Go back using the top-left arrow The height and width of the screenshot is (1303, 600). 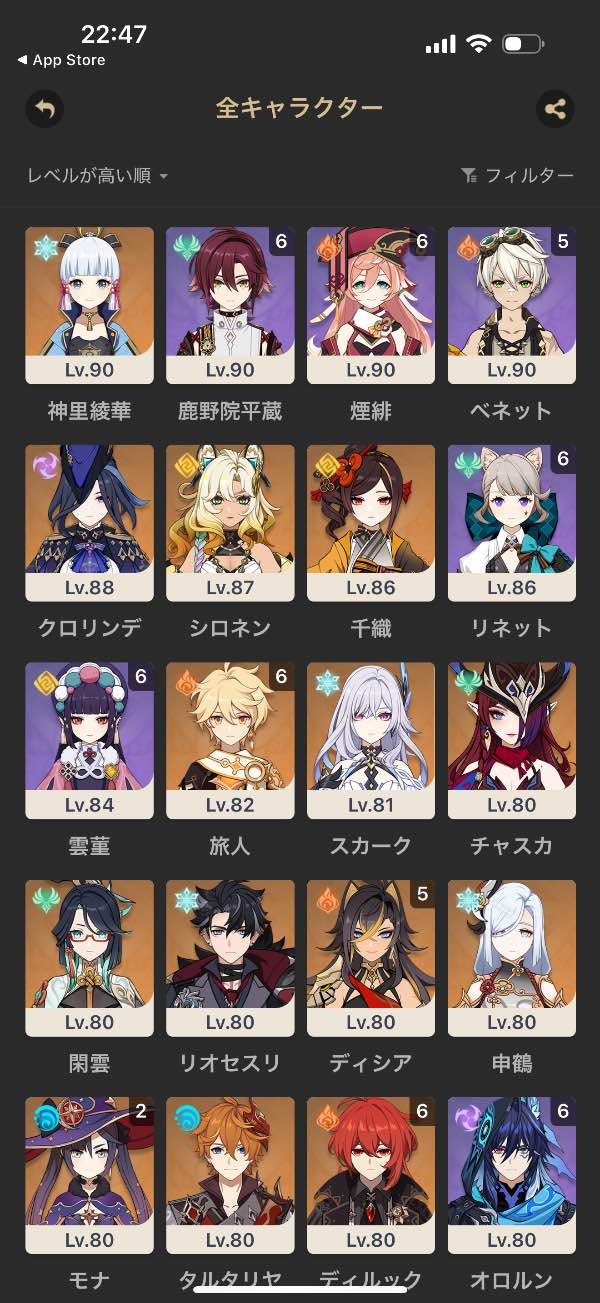click(45, 108)
